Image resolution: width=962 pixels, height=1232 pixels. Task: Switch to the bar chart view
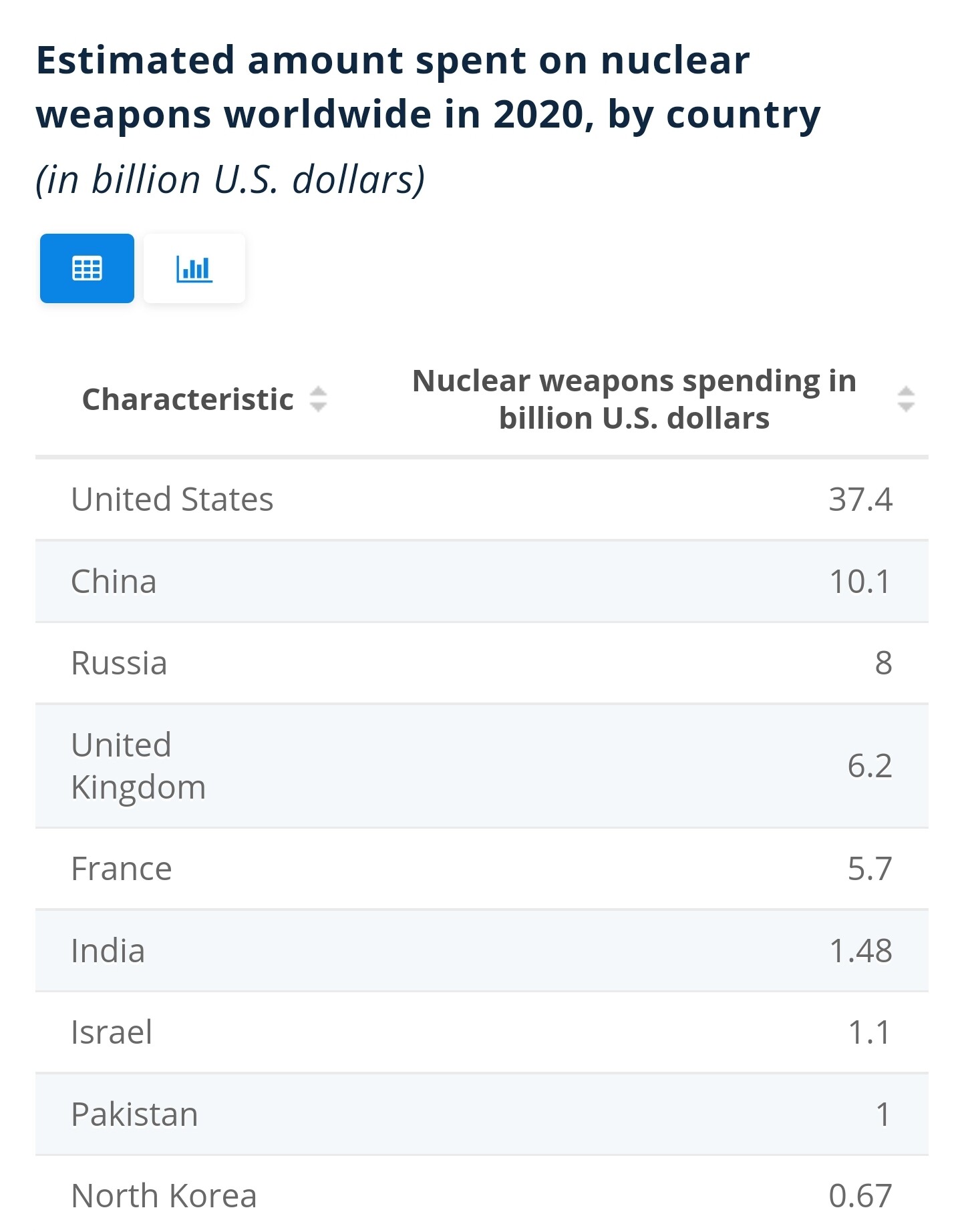pyautogui.click(x=194, y=268)
